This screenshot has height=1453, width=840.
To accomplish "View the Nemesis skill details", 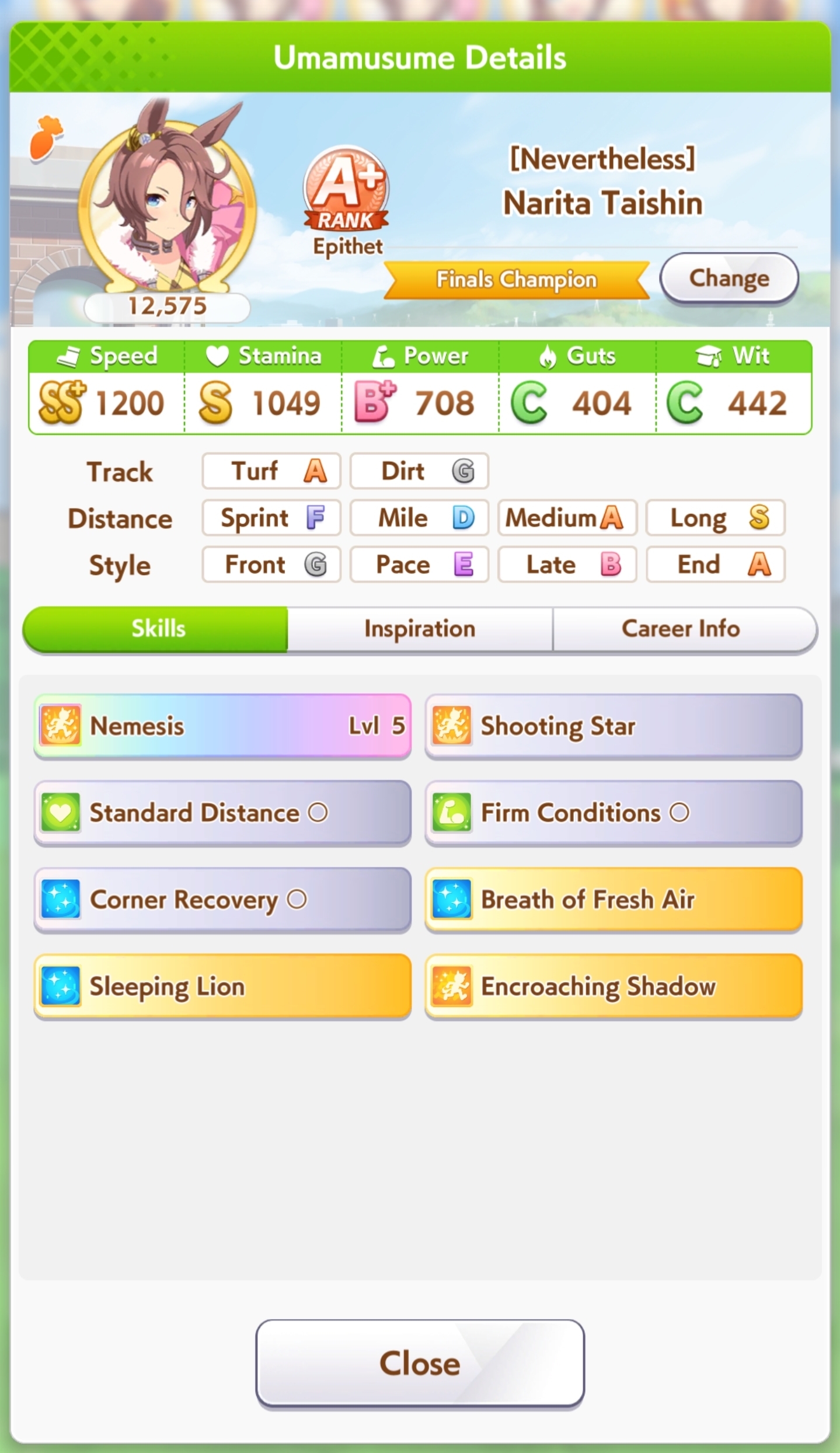I will (222, 726).
